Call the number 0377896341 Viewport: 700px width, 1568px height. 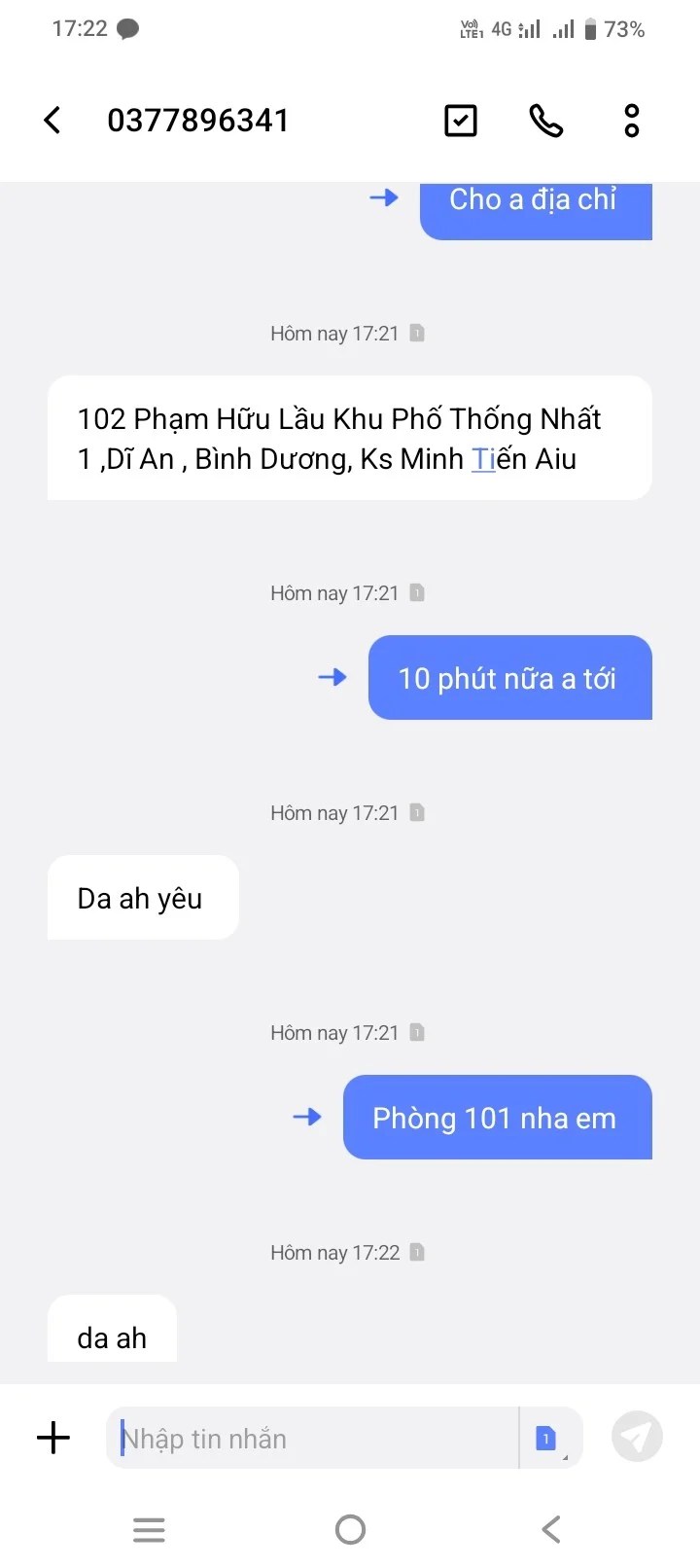click(x=545, y=121)
